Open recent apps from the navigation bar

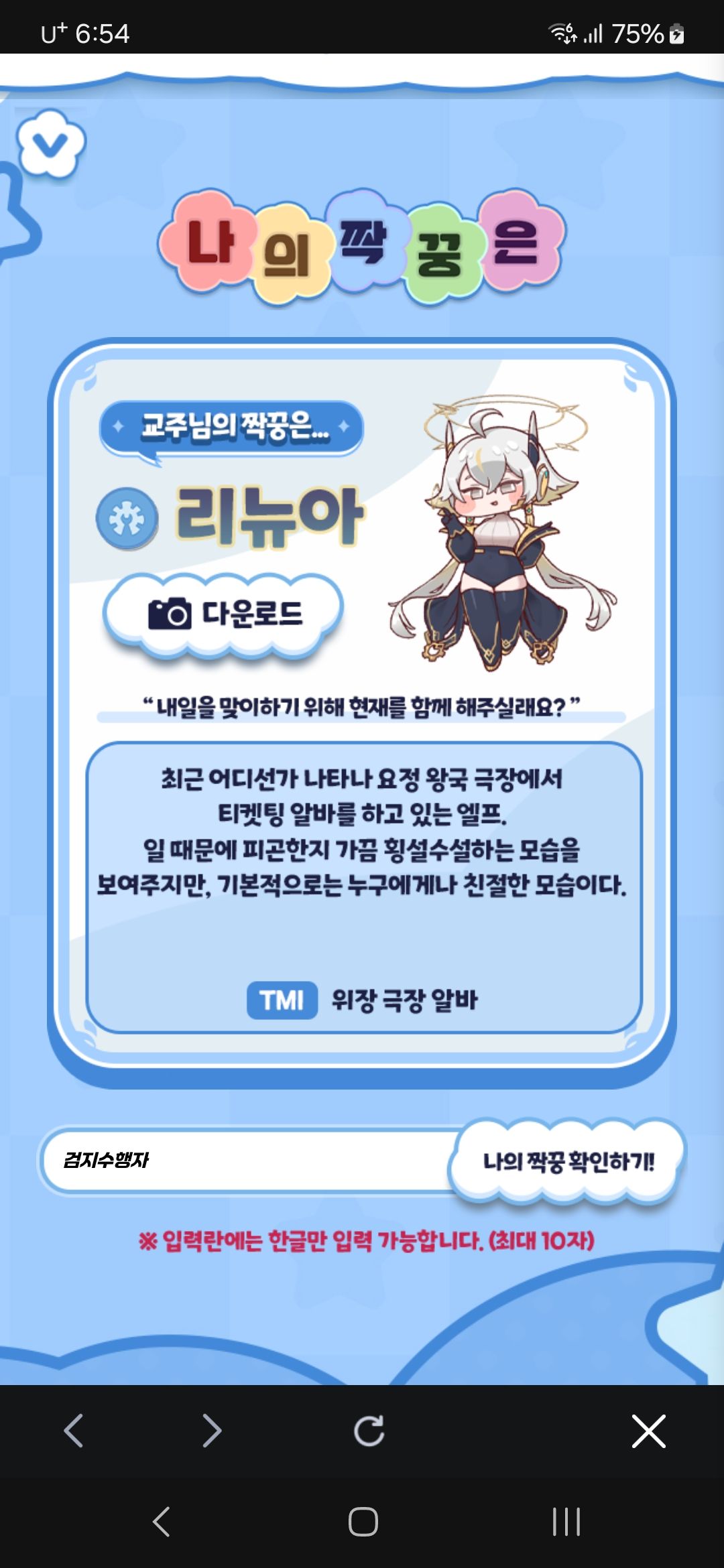[566, 1521]
